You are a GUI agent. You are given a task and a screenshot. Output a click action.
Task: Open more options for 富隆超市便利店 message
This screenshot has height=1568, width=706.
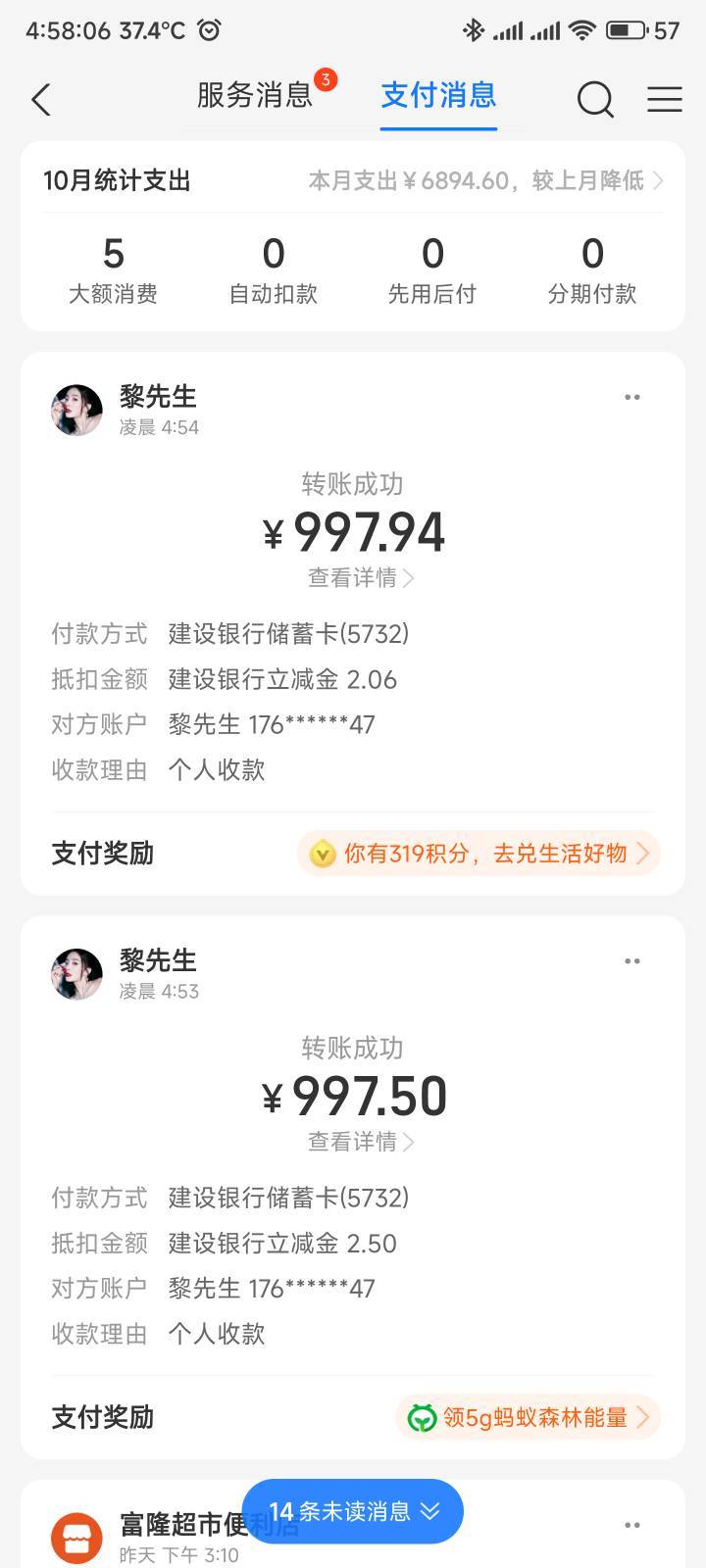tap(632, 1525)
